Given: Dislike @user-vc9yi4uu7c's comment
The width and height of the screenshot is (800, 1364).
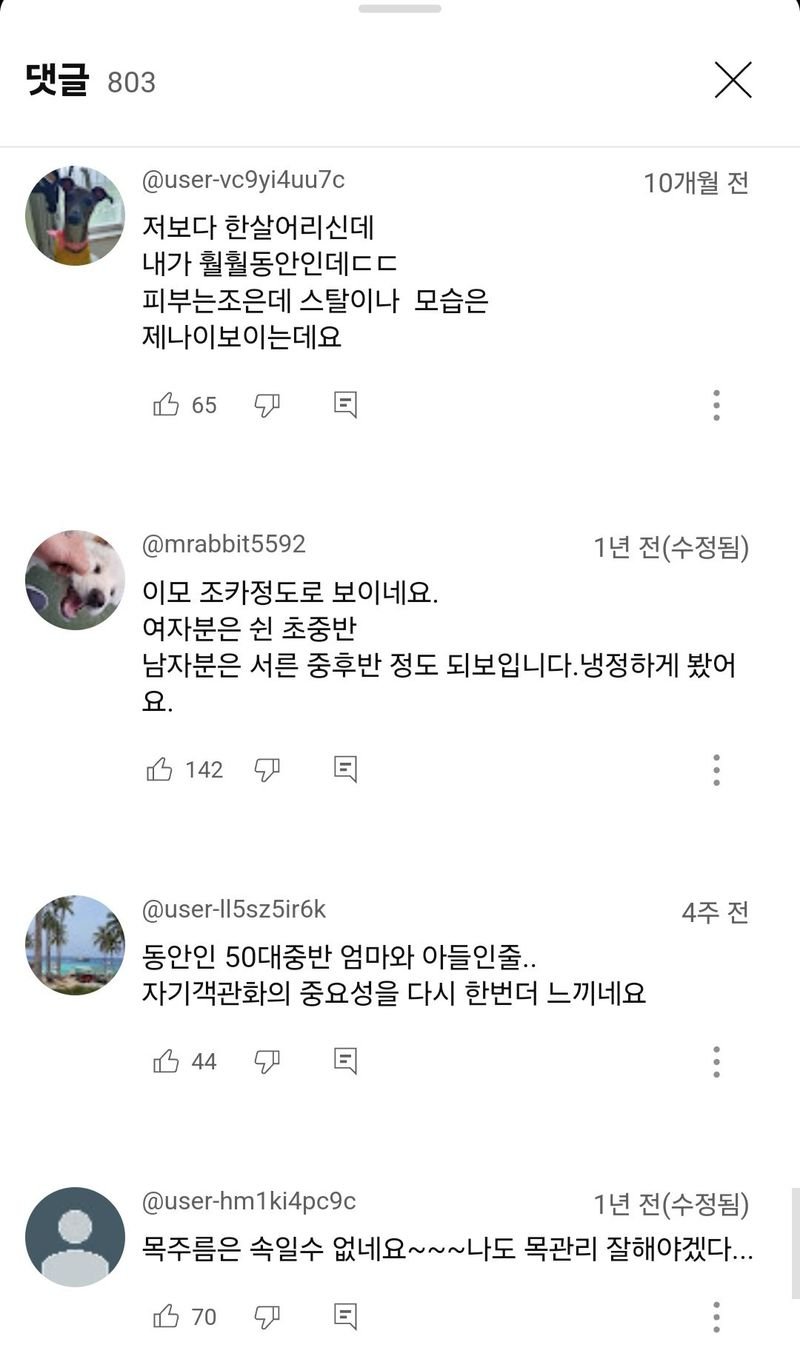Looking at the screenshot, I should click(x=265, y=405).
